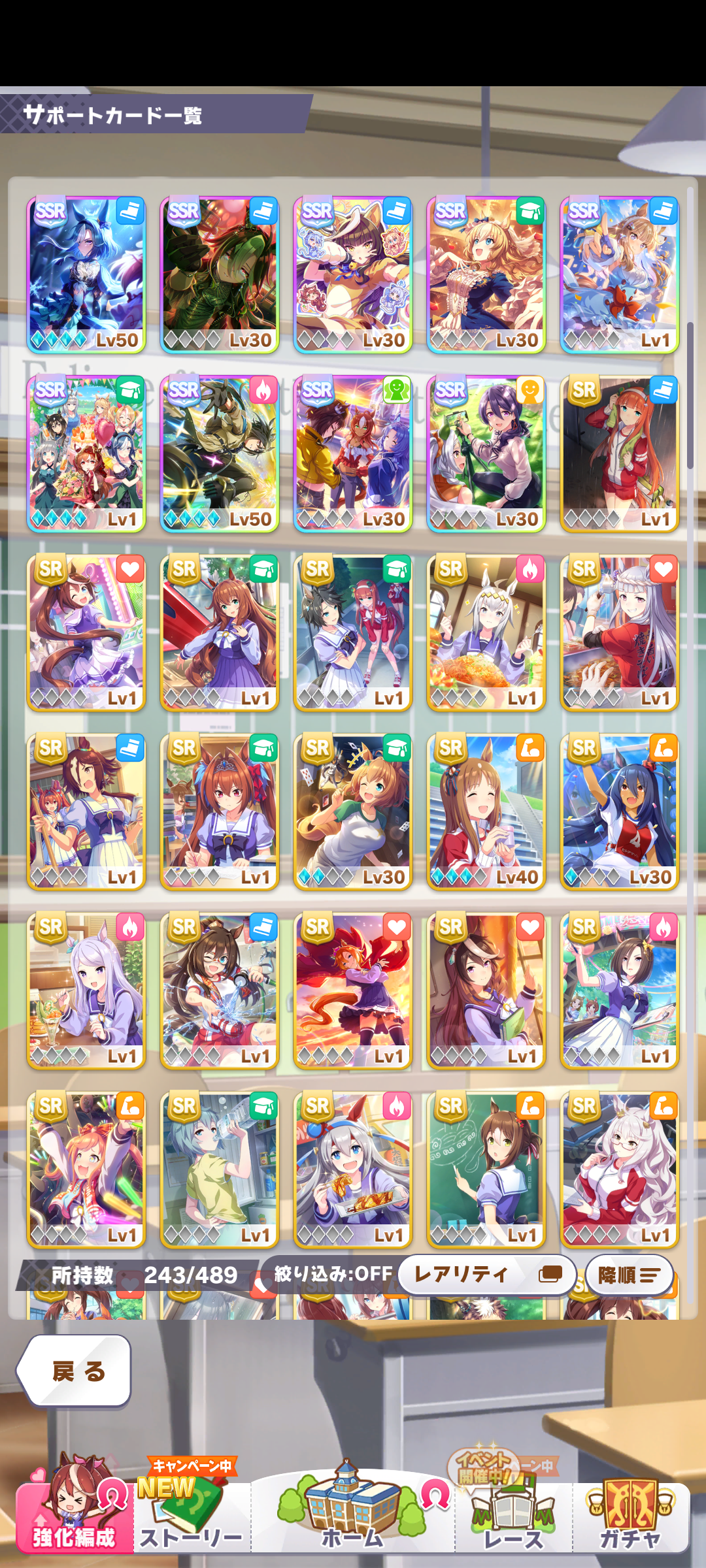Tap the 戻る back button
706x1568 pixels.
75,1371
